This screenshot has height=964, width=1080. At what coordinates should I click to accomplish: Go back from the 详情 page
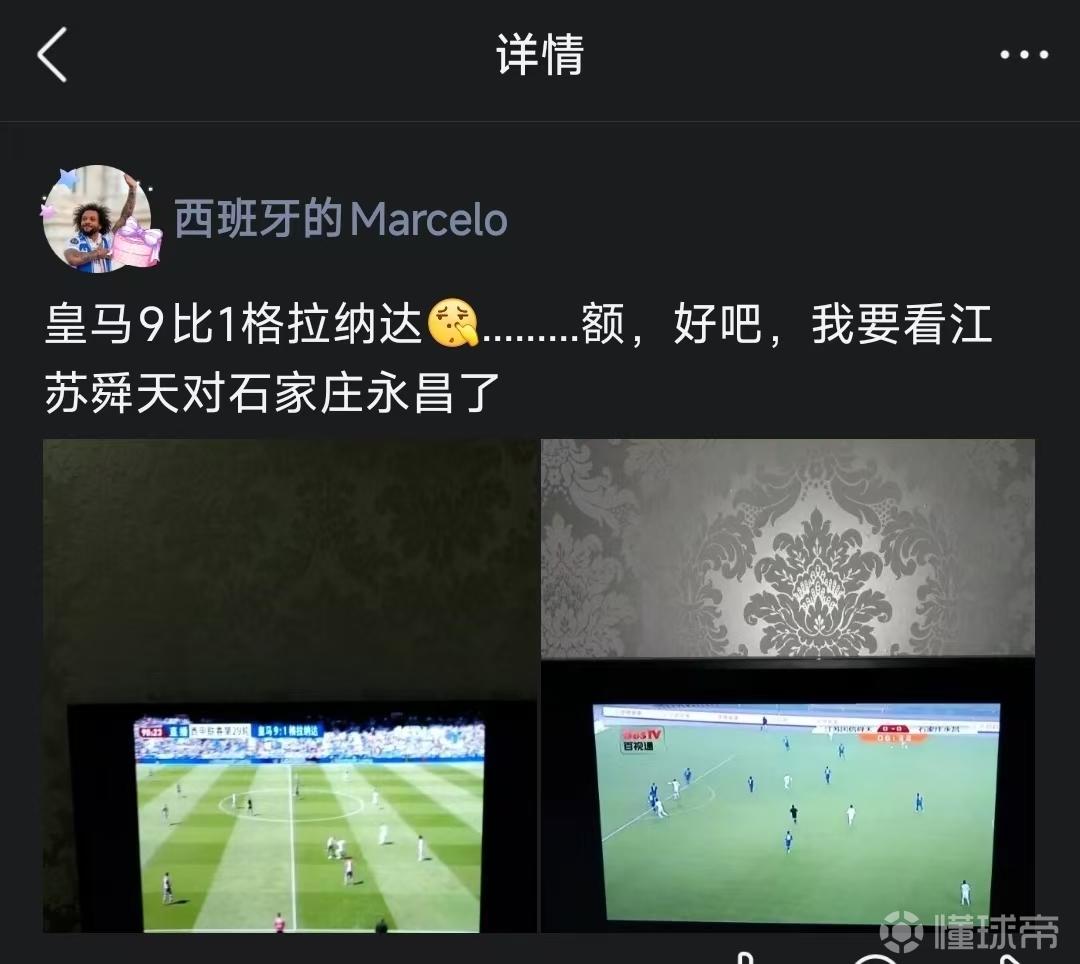pos(52,55)
